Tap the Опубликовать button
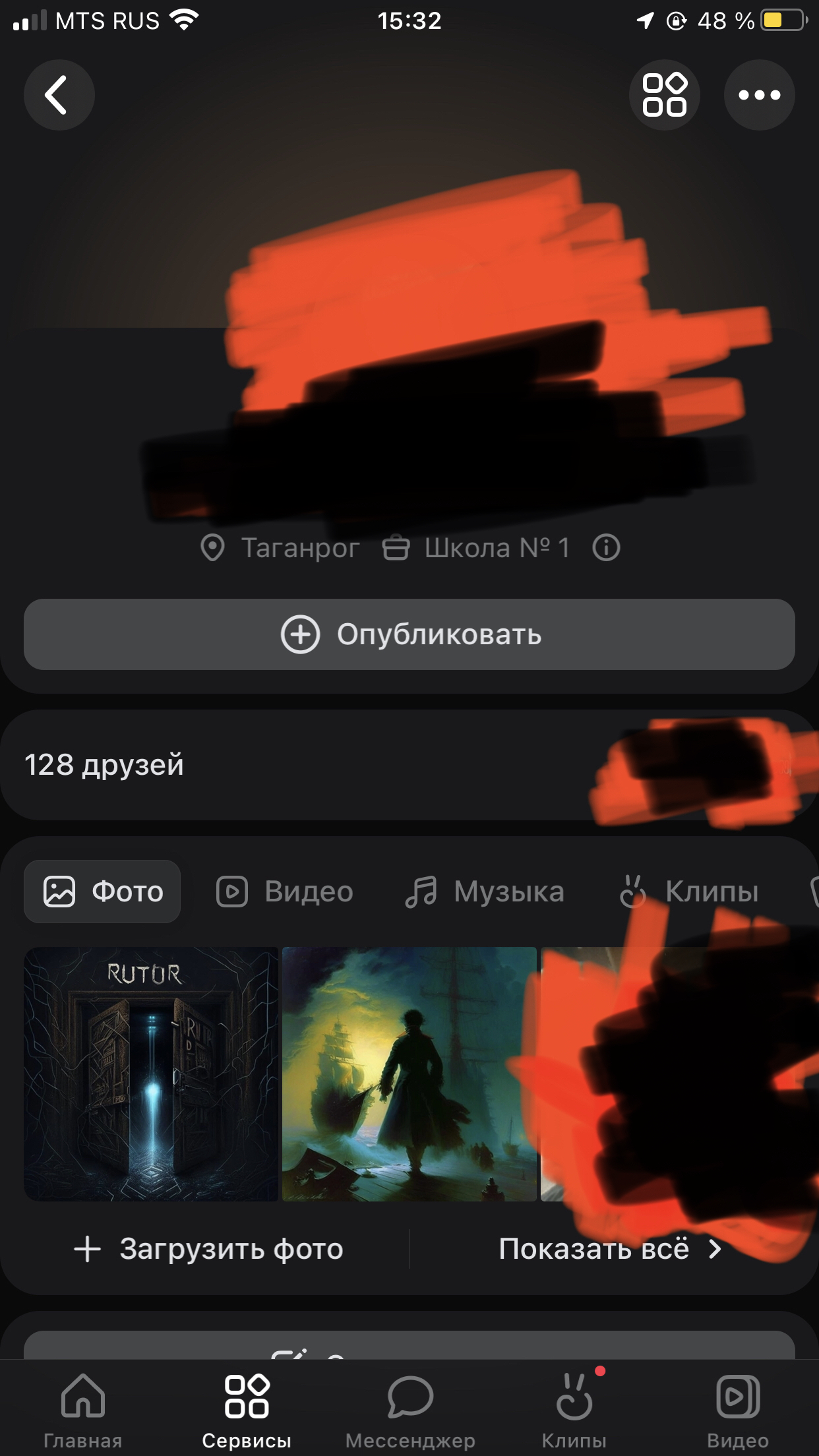This screenshot has width=819, height=1456. [409, 634]
